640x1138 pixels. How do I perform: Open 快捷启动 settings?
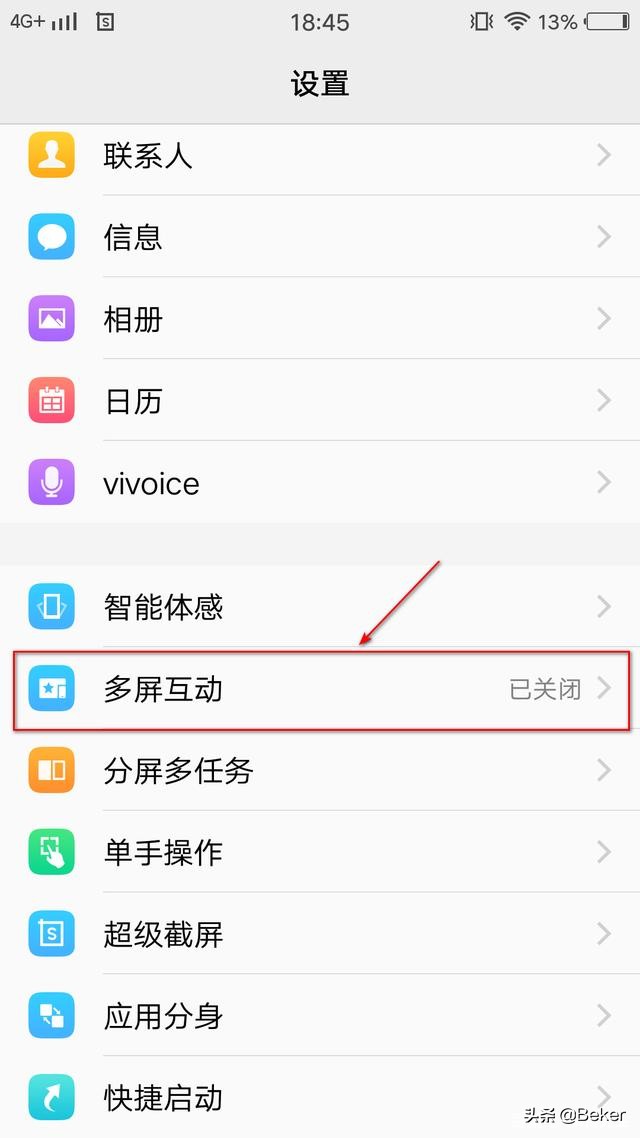(x=320, y=1098)
